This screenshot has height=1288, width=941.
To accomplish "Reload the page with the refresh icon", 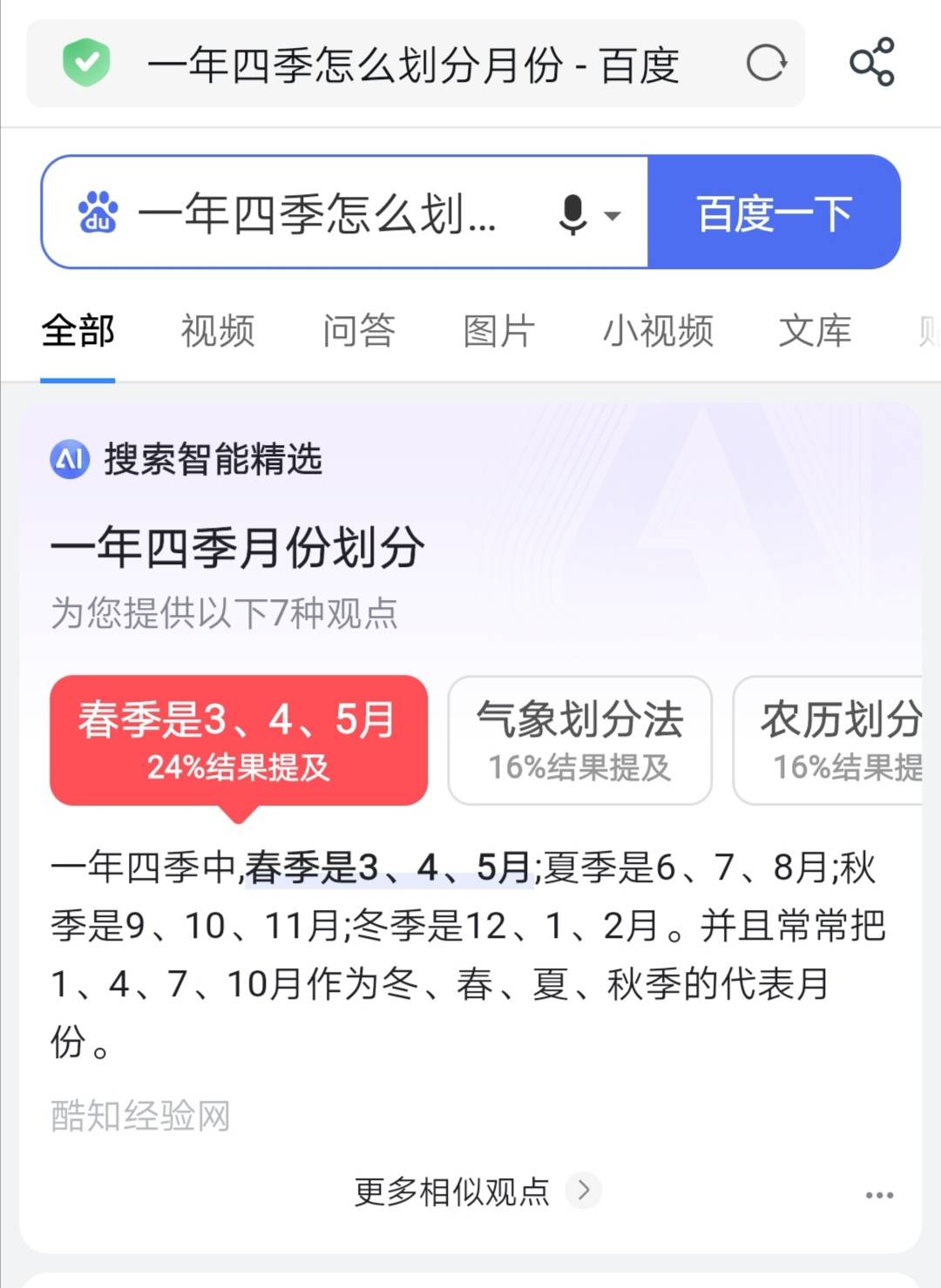I will click(766, 64).
